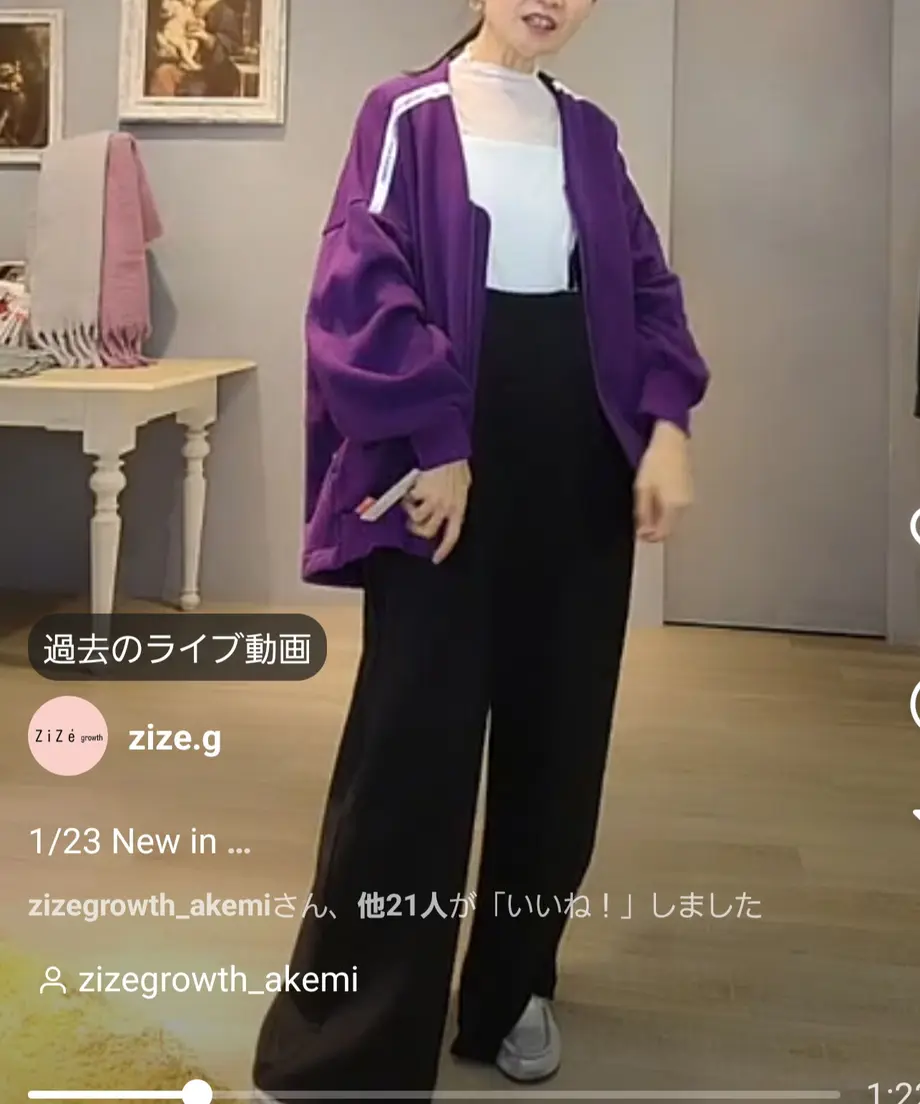Open the ZiZé growth profile picture

pos(68,736)
